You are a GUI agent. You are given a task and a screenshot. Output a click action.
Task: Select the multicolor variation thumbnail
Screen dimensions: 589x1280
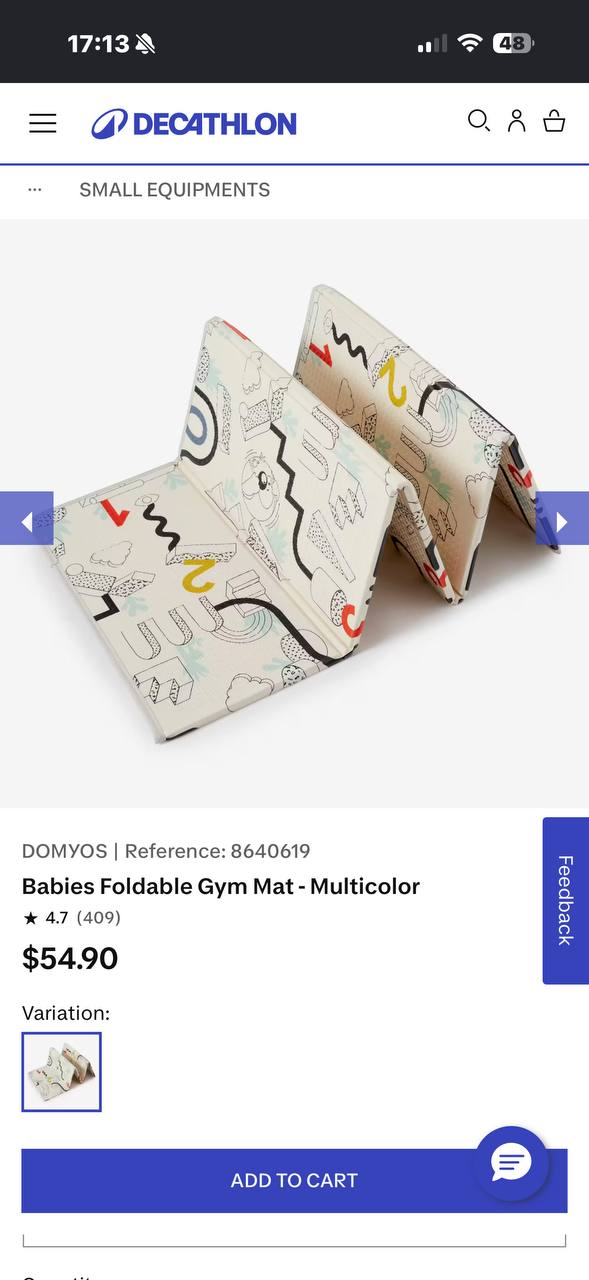pos(62,1072)
